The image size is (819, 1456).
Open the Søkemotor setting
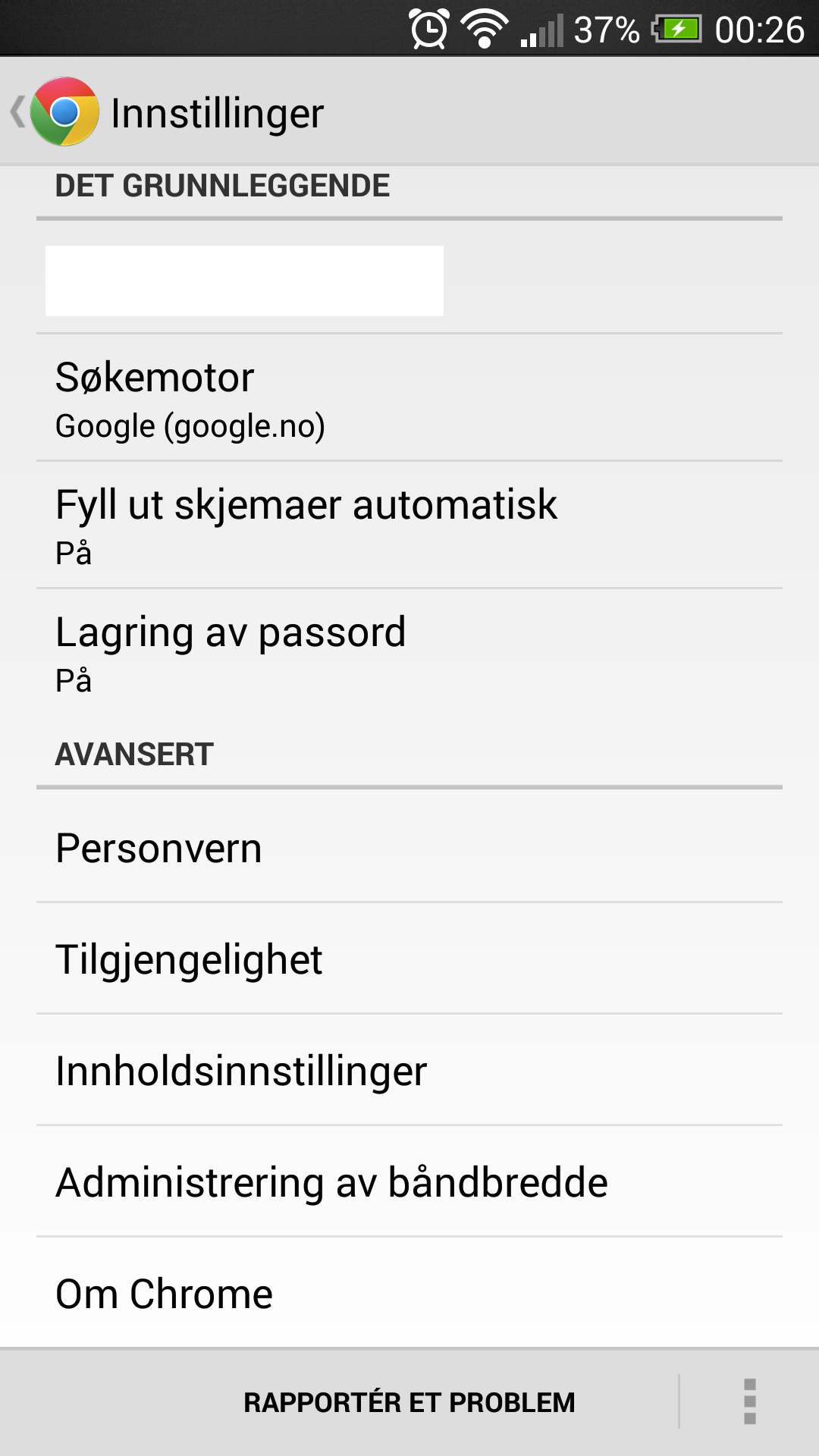[x=409, y=397]
